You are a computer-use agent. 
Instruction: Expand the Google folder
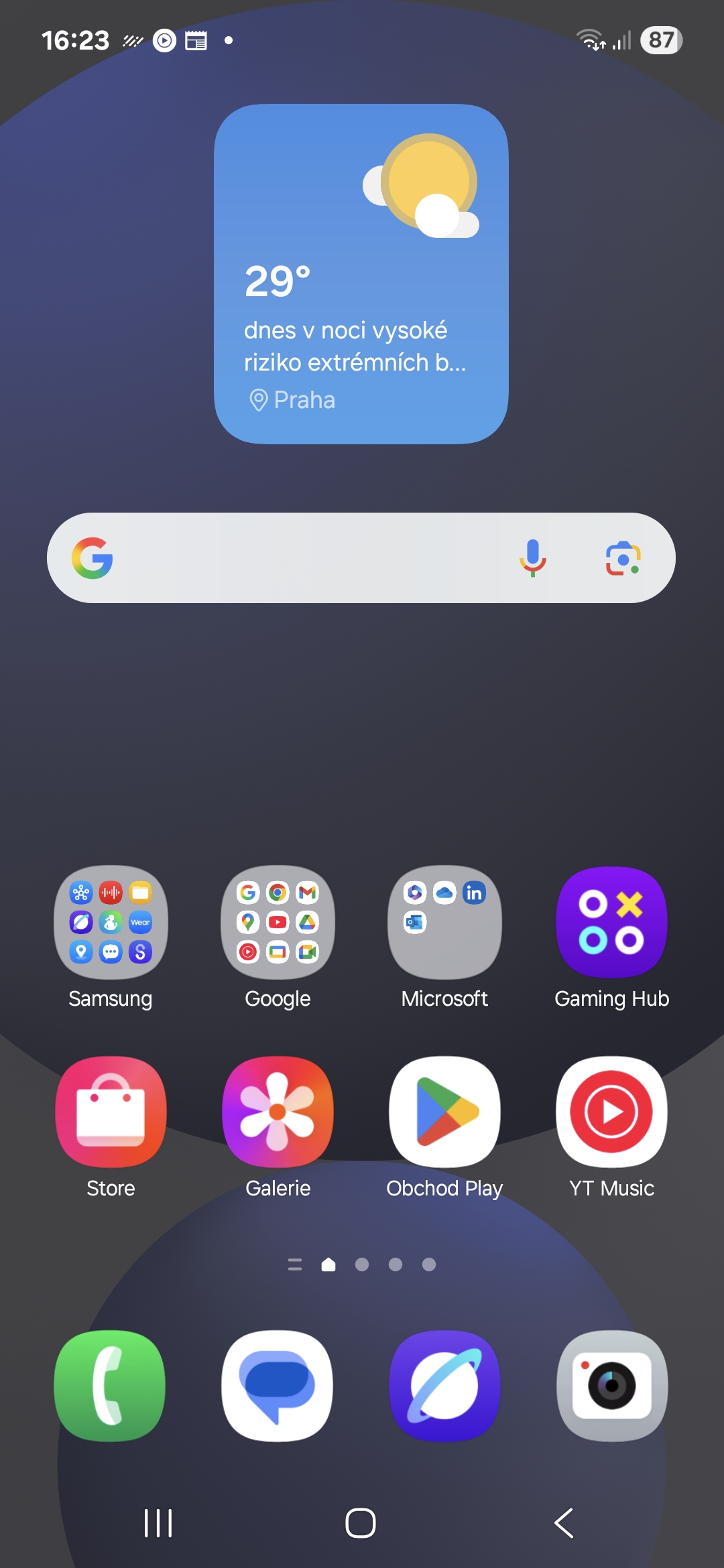tap(278, 923)
